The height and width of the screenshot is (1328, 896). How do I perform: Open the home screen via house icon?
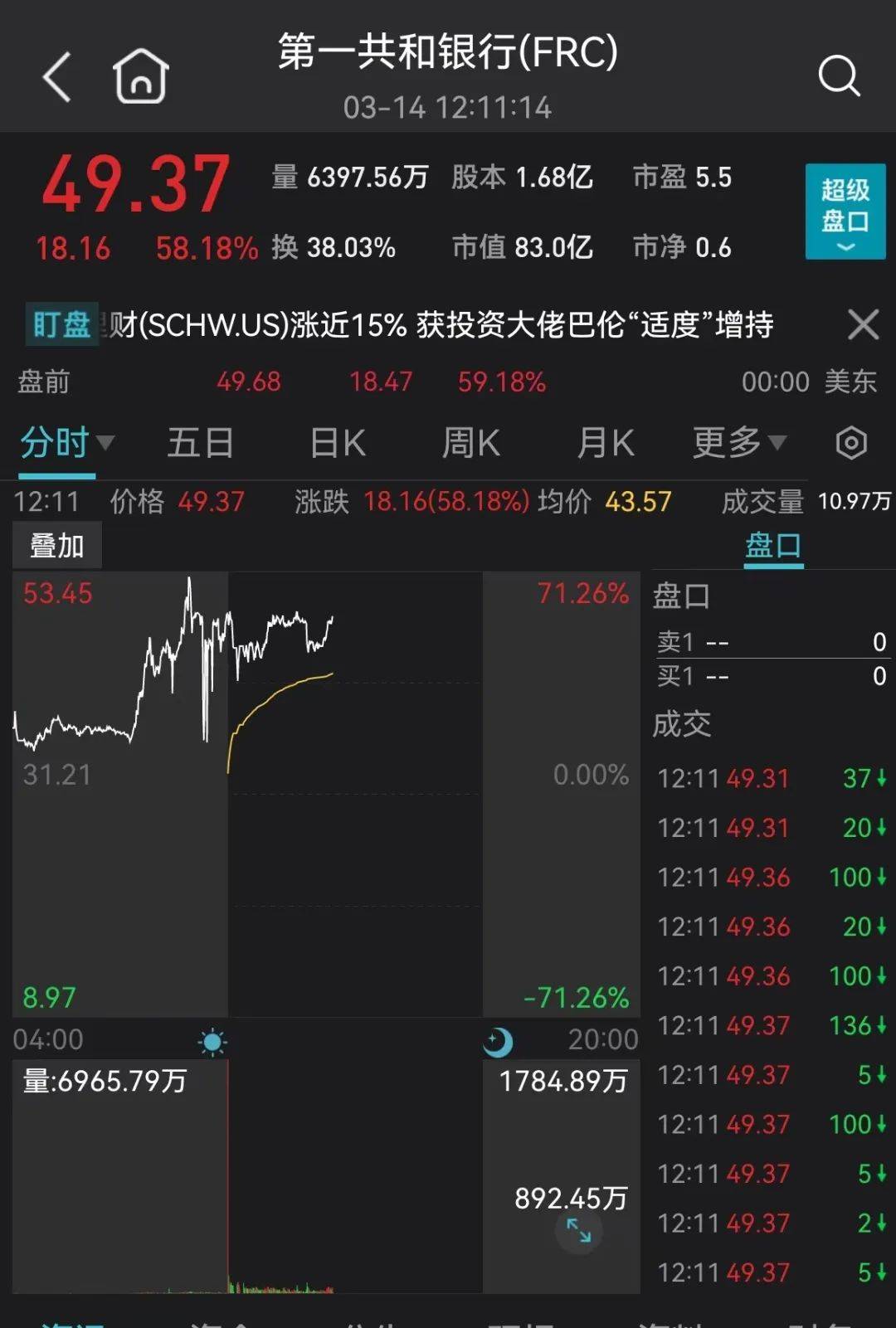tap(141, 75)
